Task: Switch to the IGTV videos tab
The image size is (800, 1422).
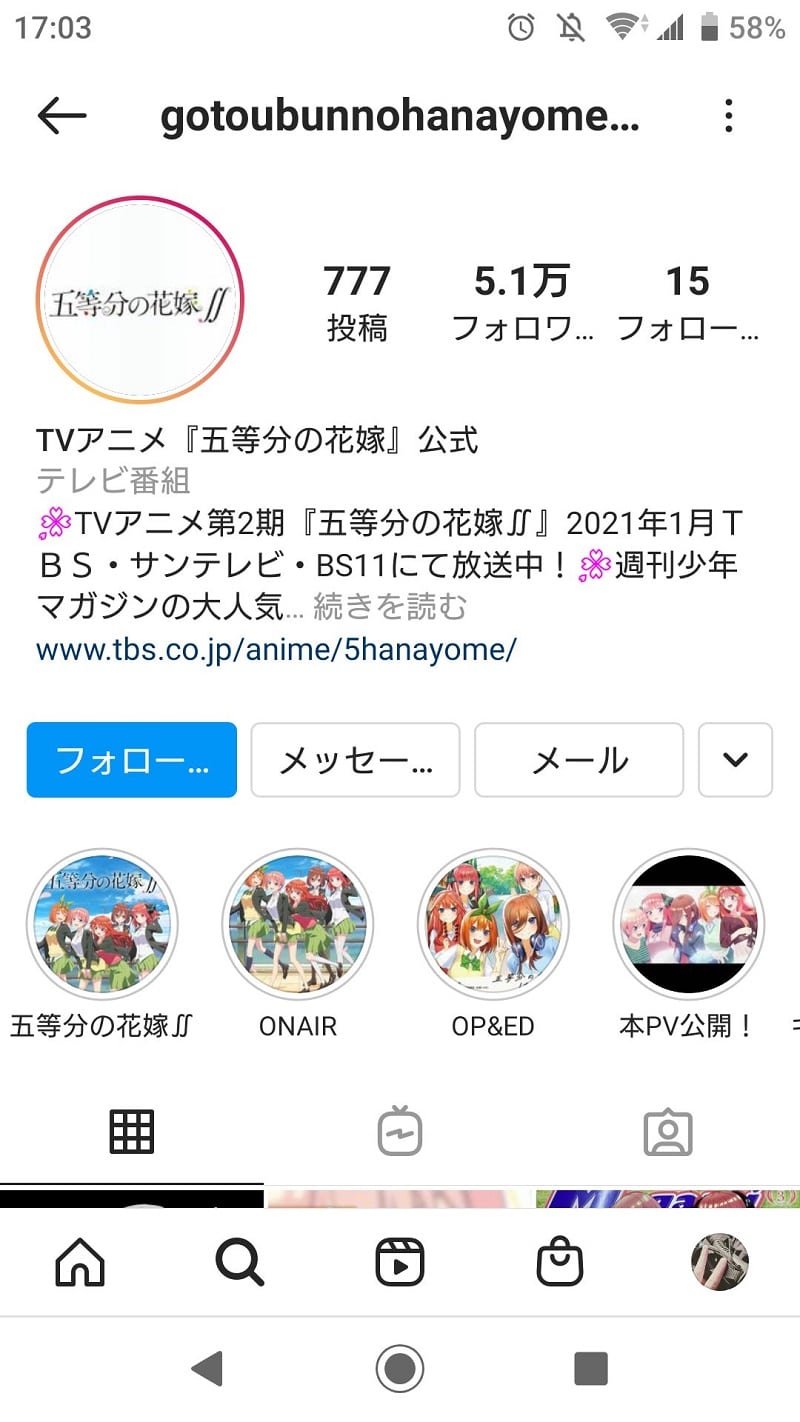Action: point(400,1132)
